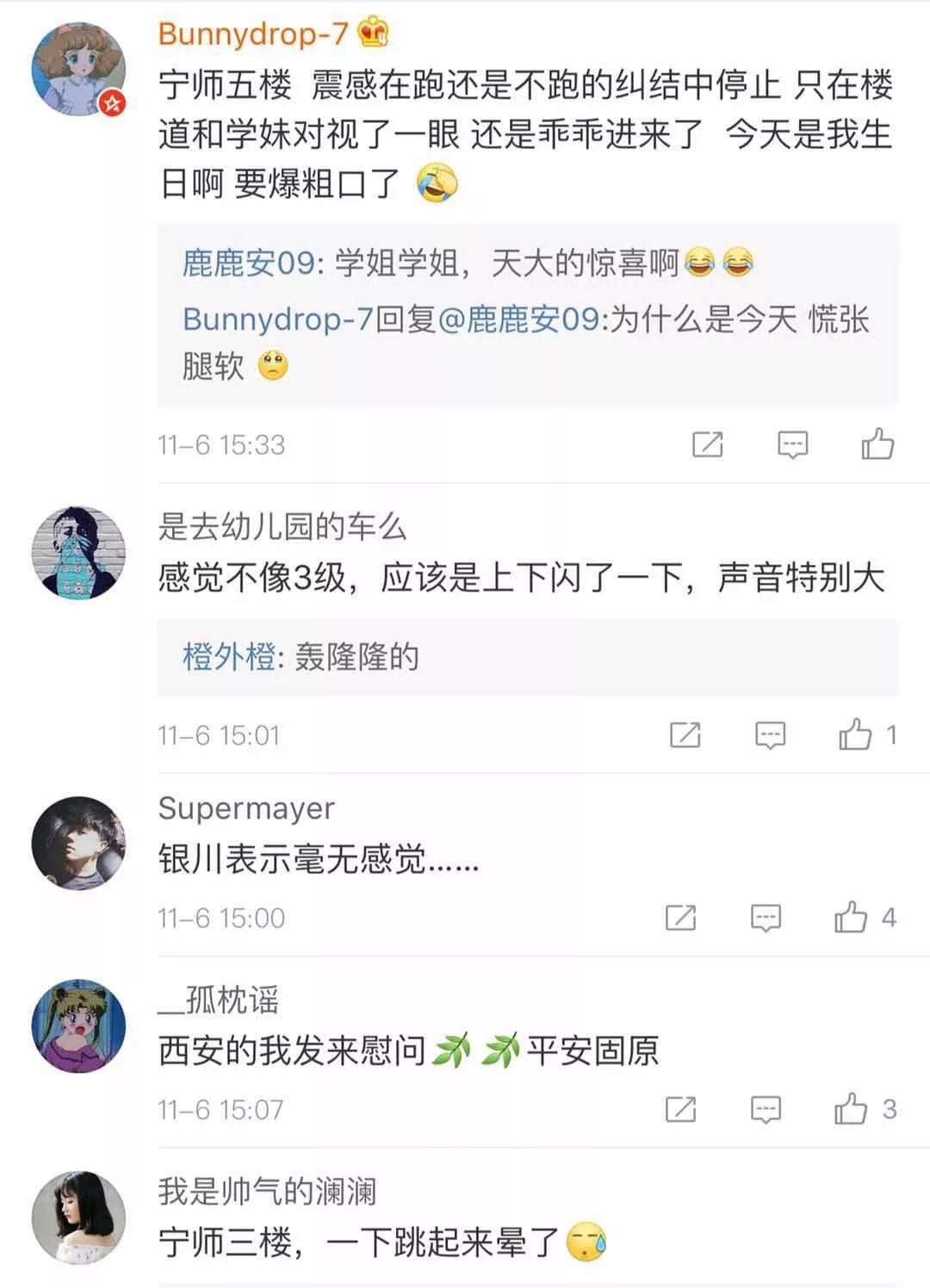
Task: Open 我是帅气的澜澜's profile name
Action: click(x=268, y=1192)
